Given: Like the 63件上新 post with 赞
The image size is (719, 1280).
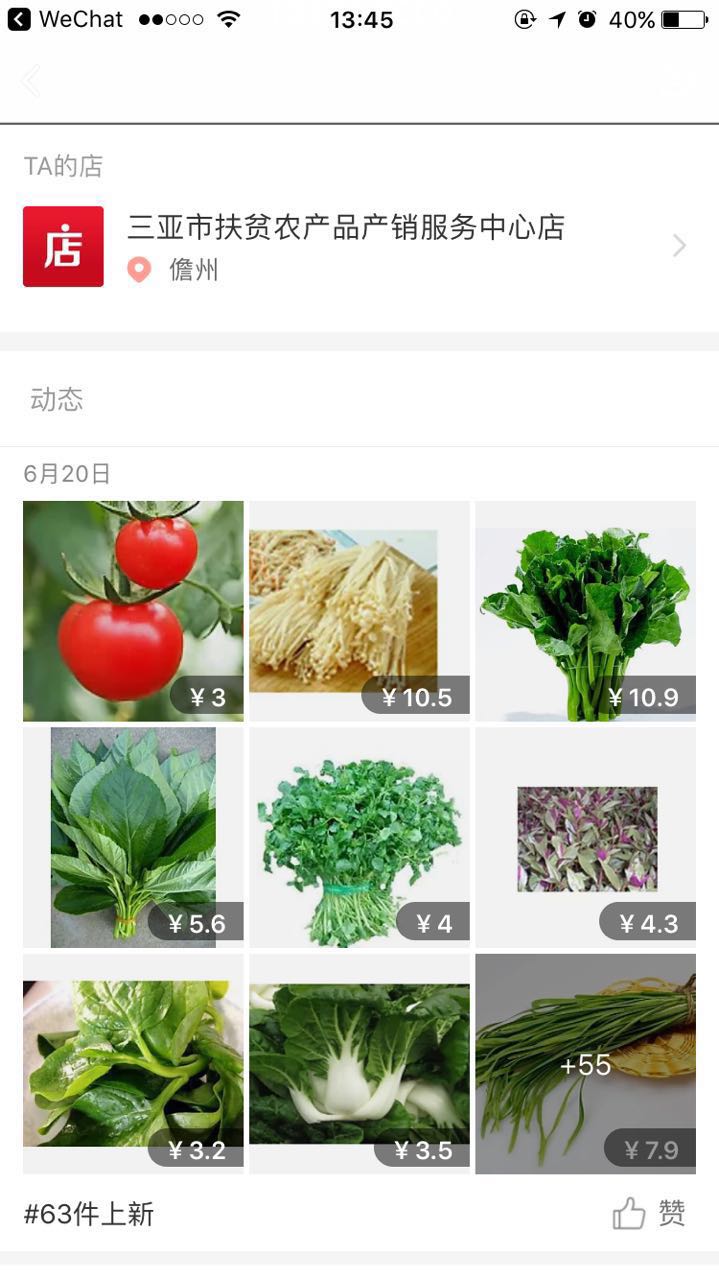Looking at the screenshot, I should point(650,1214).
